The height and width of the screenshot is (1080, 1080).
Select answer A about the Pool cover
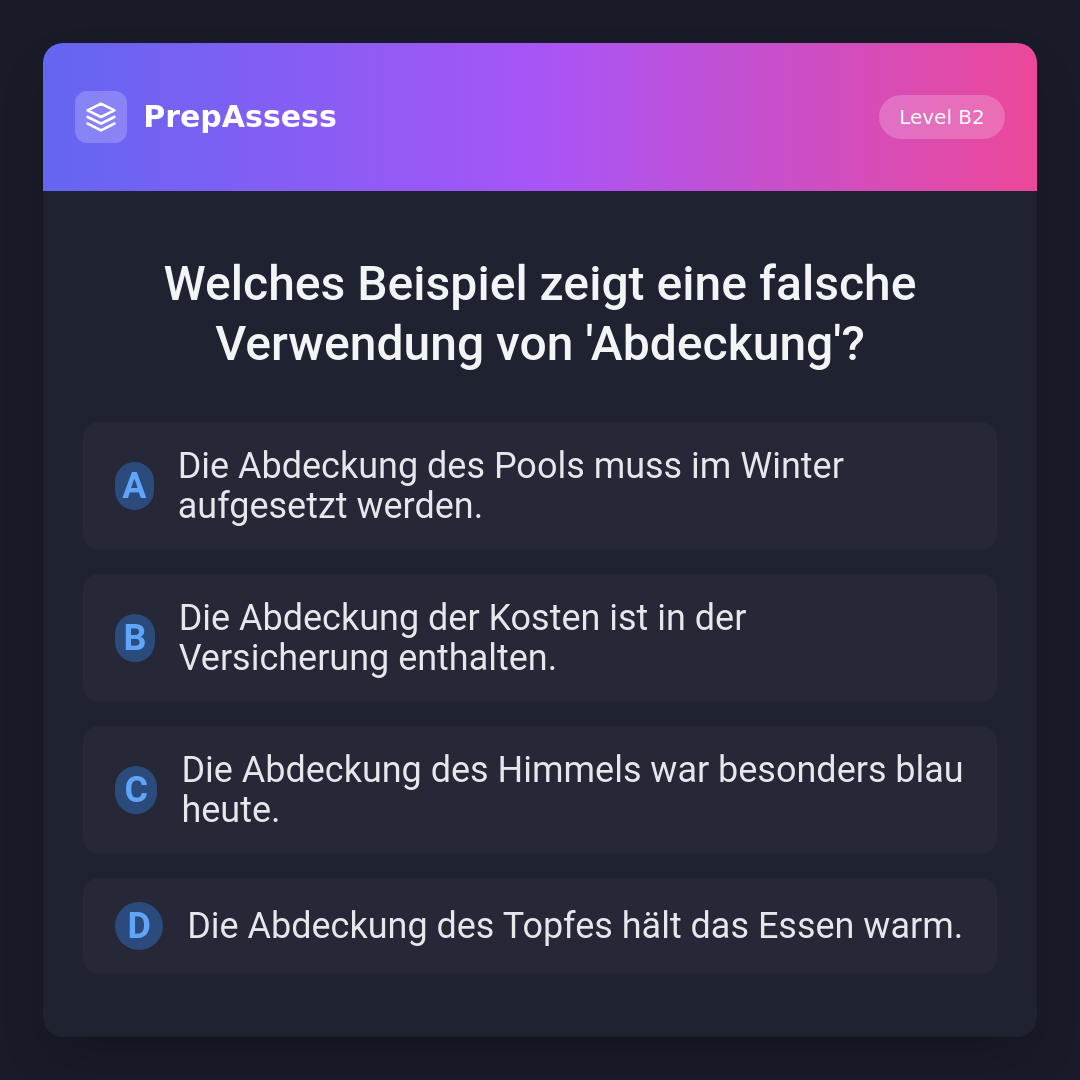click(540, 486)
